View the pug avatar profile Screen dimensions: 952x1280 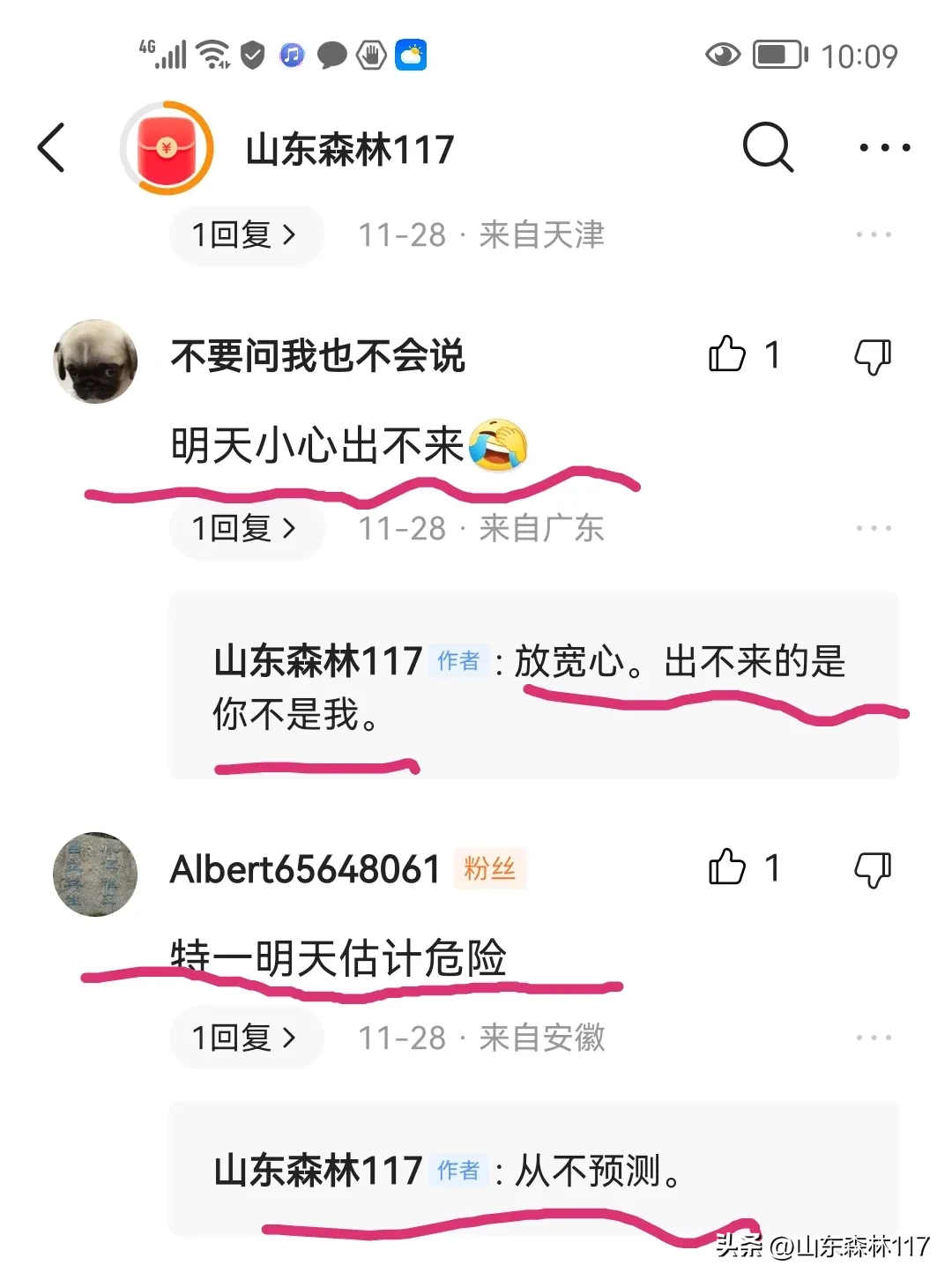point(95,361)
